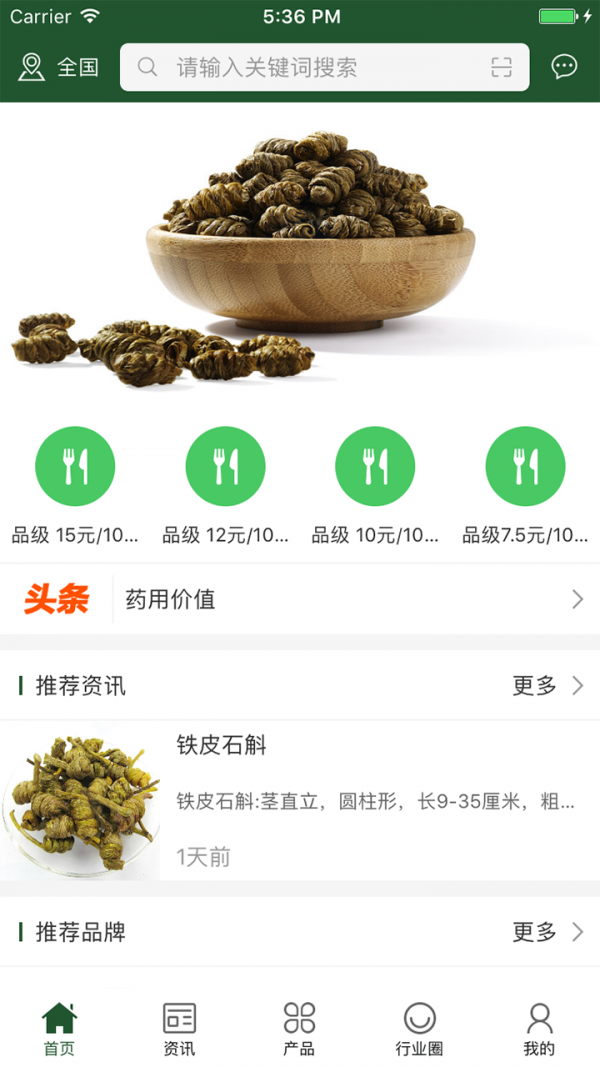Open the scan code icon

click(x=501, y=67)
